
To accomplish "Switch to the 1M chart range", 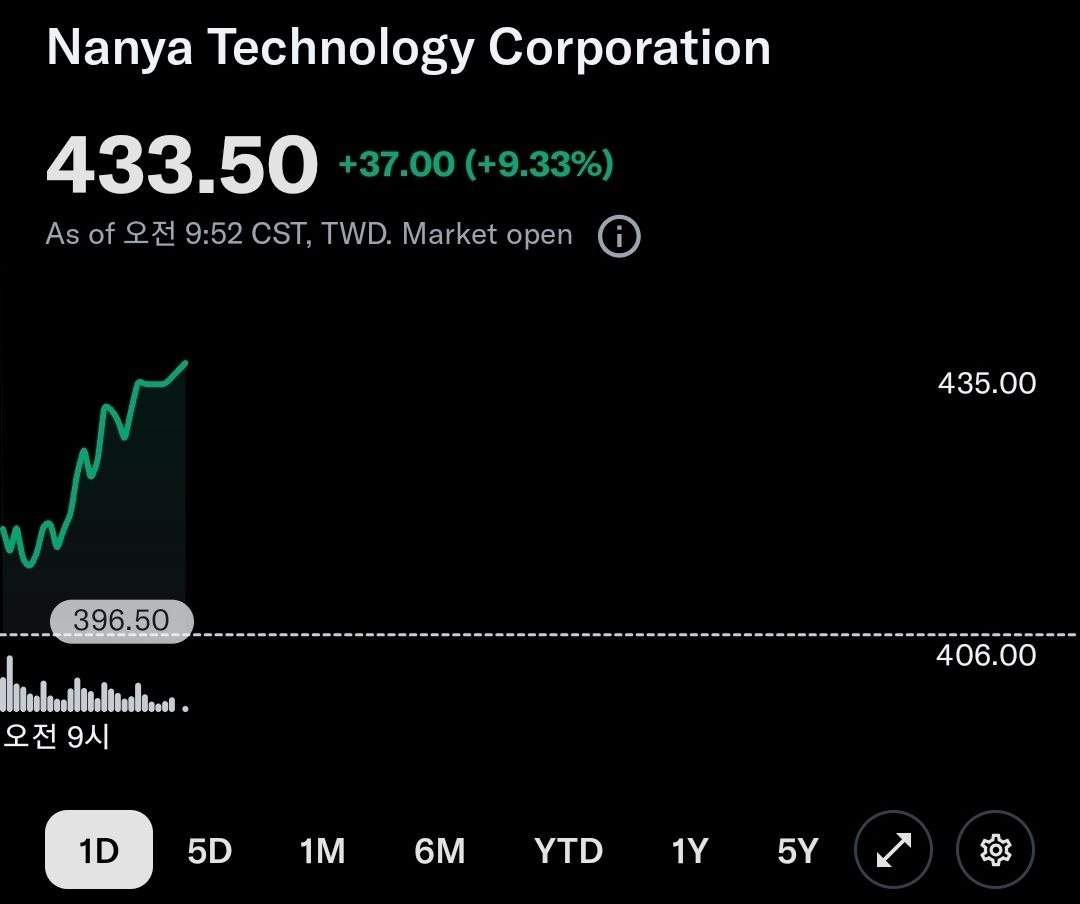I will coord(322,851).
